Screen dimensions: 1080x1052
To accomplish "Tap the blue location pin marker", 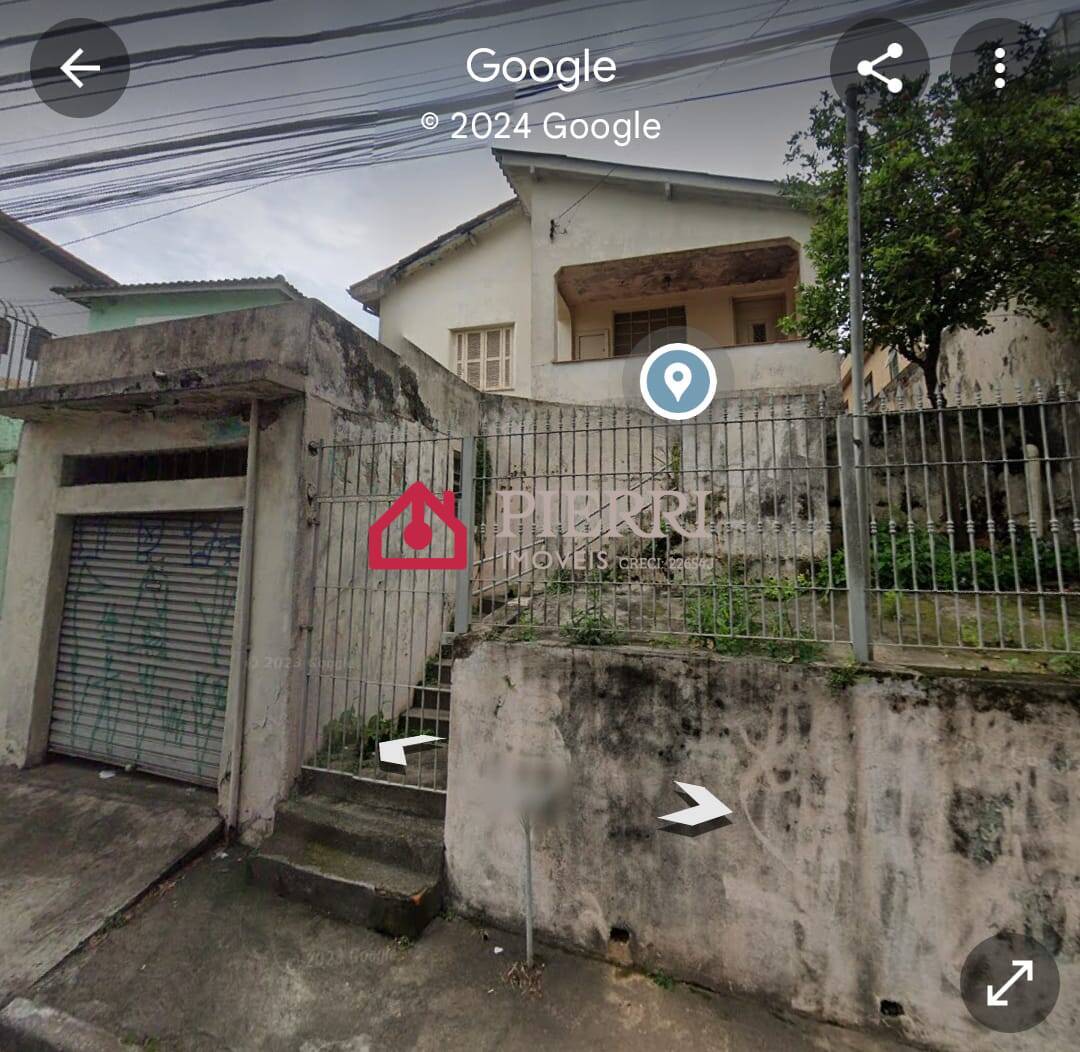I will pyautogui.click(x=678, y=381).
